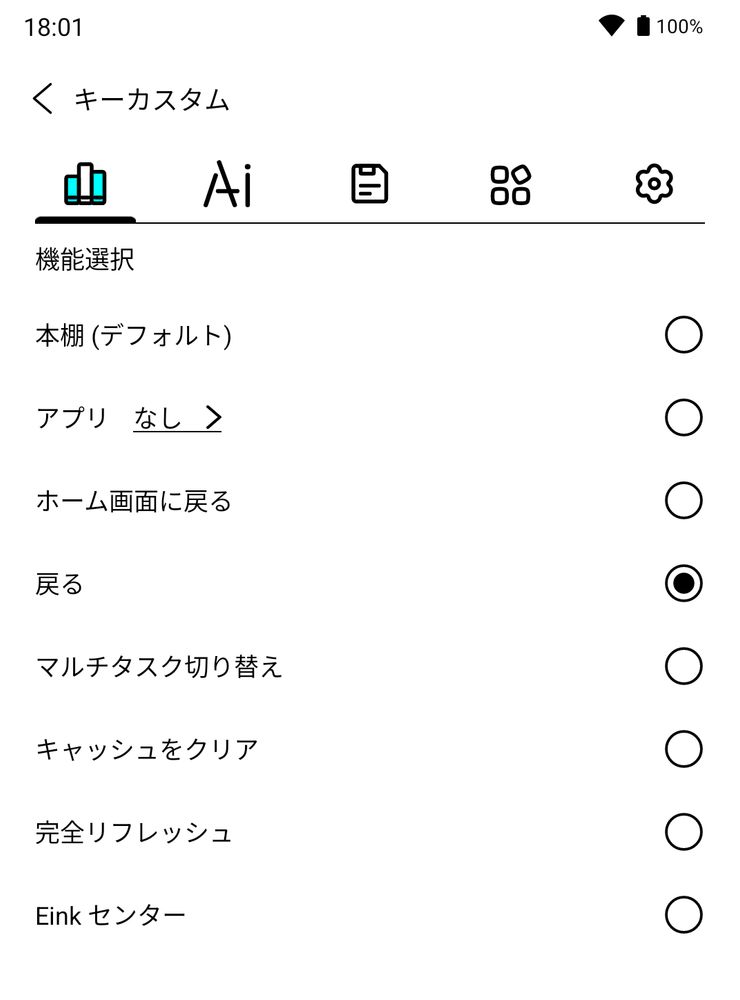Image resolution: width=740 pixels, height=1000 pixels.
Task: Select the bookshelf tab
Action: tap(85, 185)
